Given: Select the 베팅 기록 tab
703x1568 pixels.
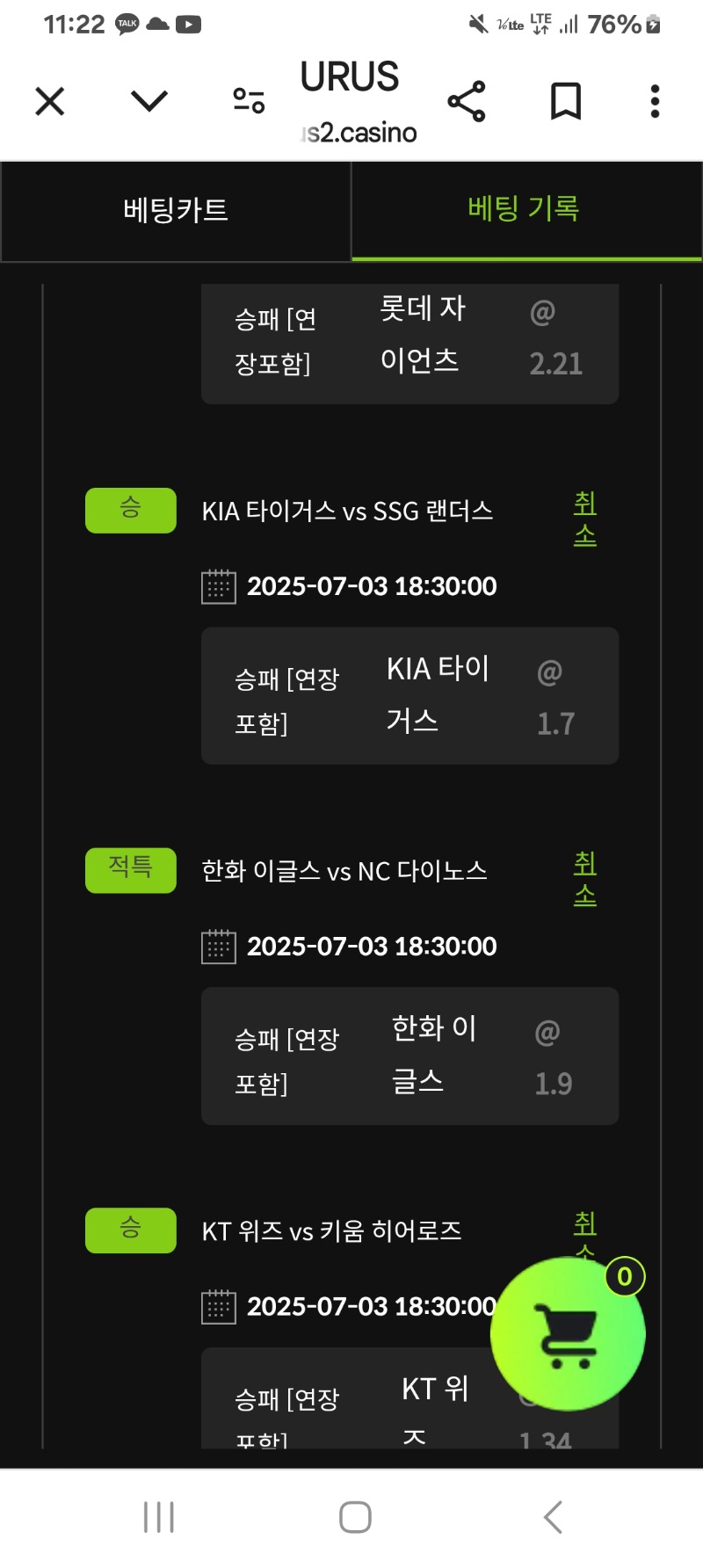Looking at the screenshot, I should (526, 211).
